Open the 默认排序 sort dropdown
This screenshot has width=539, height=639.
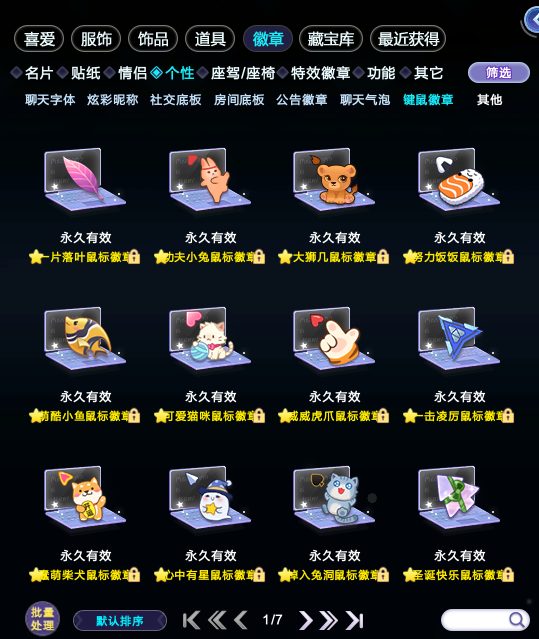click(x=120, y=621)
